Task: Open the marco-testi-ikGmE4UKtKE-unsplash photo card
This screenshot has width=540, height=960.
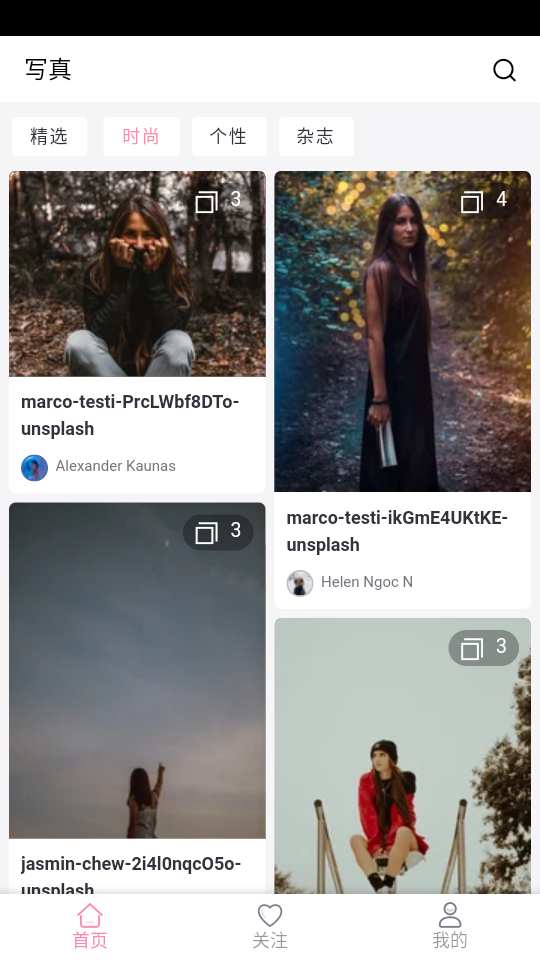Action: point(402,390)
